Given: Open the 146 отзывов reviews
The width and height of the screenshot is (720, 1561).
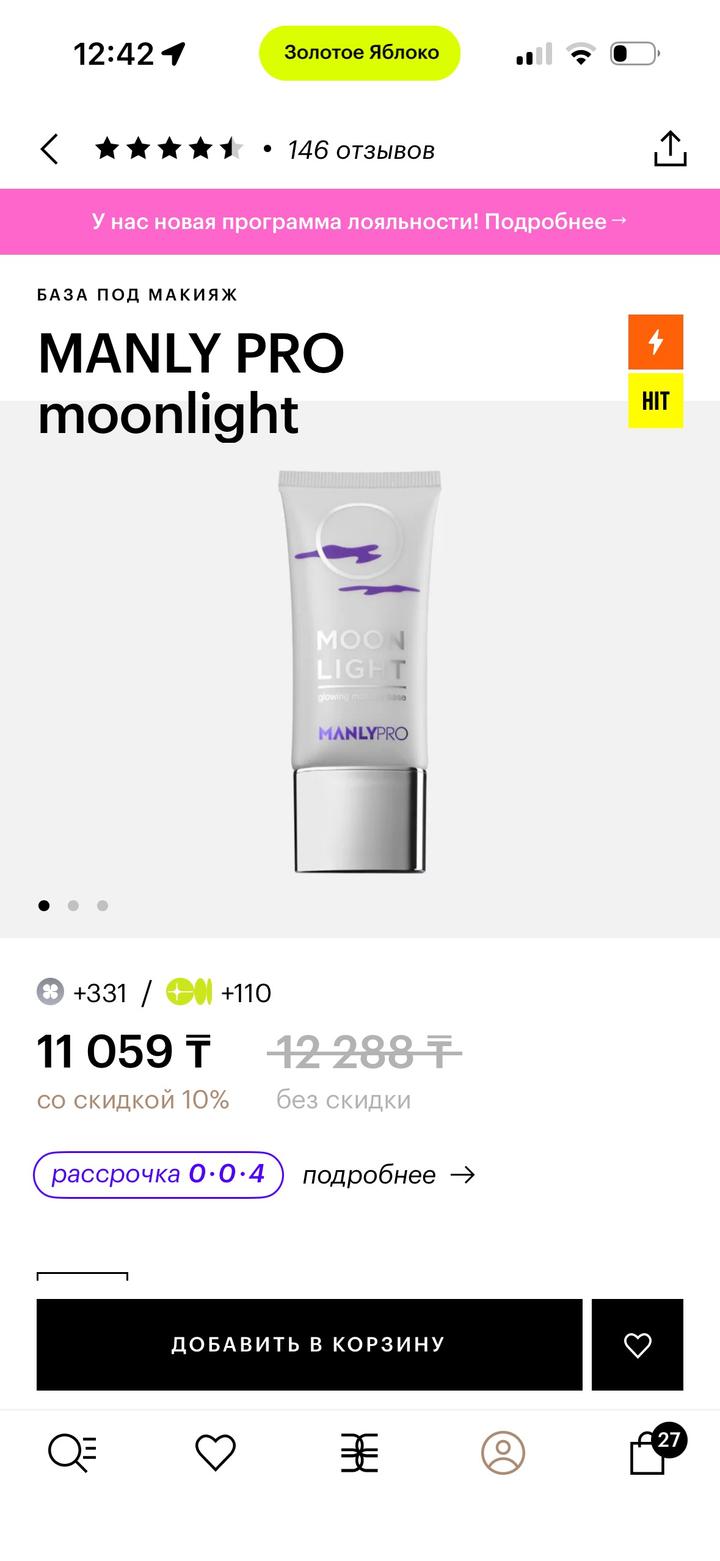Looking at the screenshot, I should 360,150.
